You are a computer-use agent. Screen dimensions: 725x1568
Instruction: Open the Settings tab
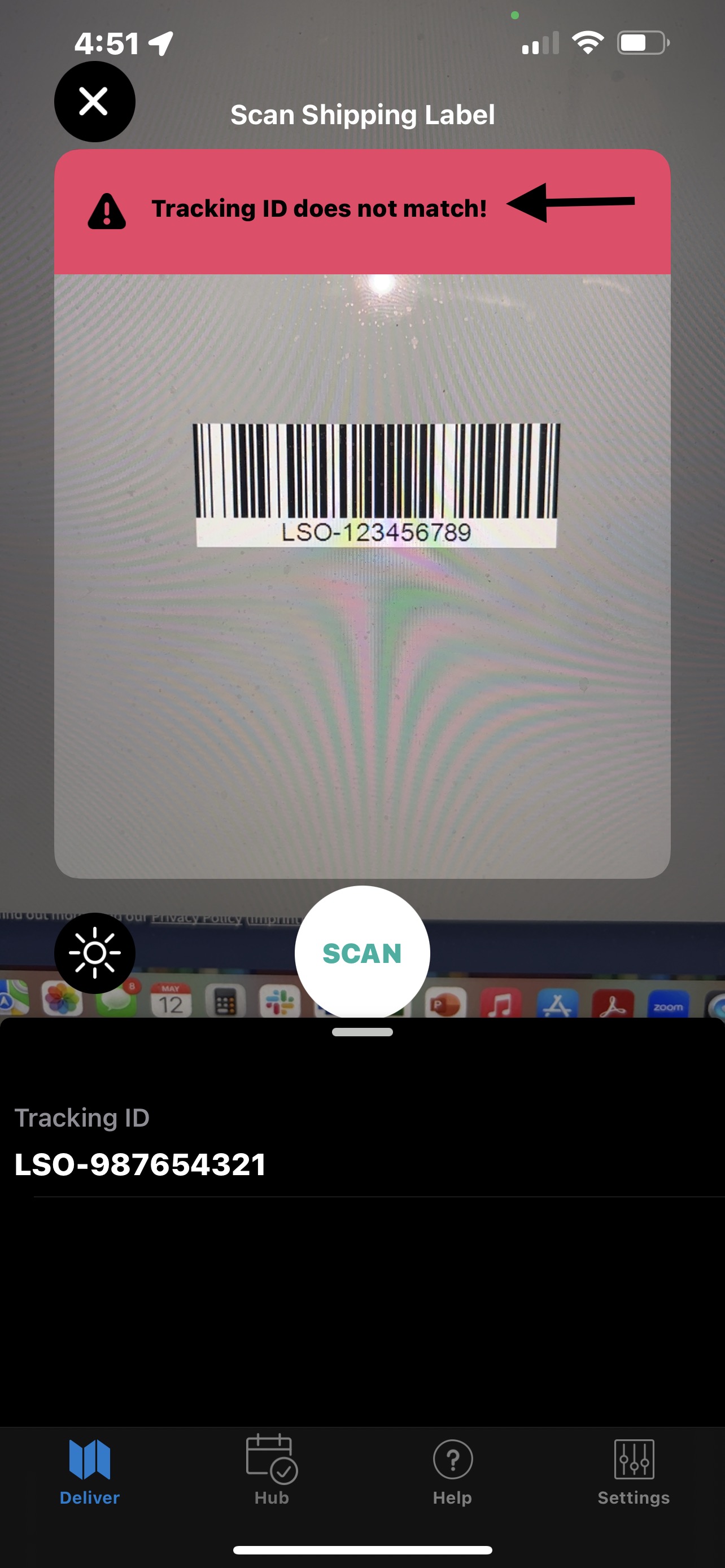coord(634,1470)
